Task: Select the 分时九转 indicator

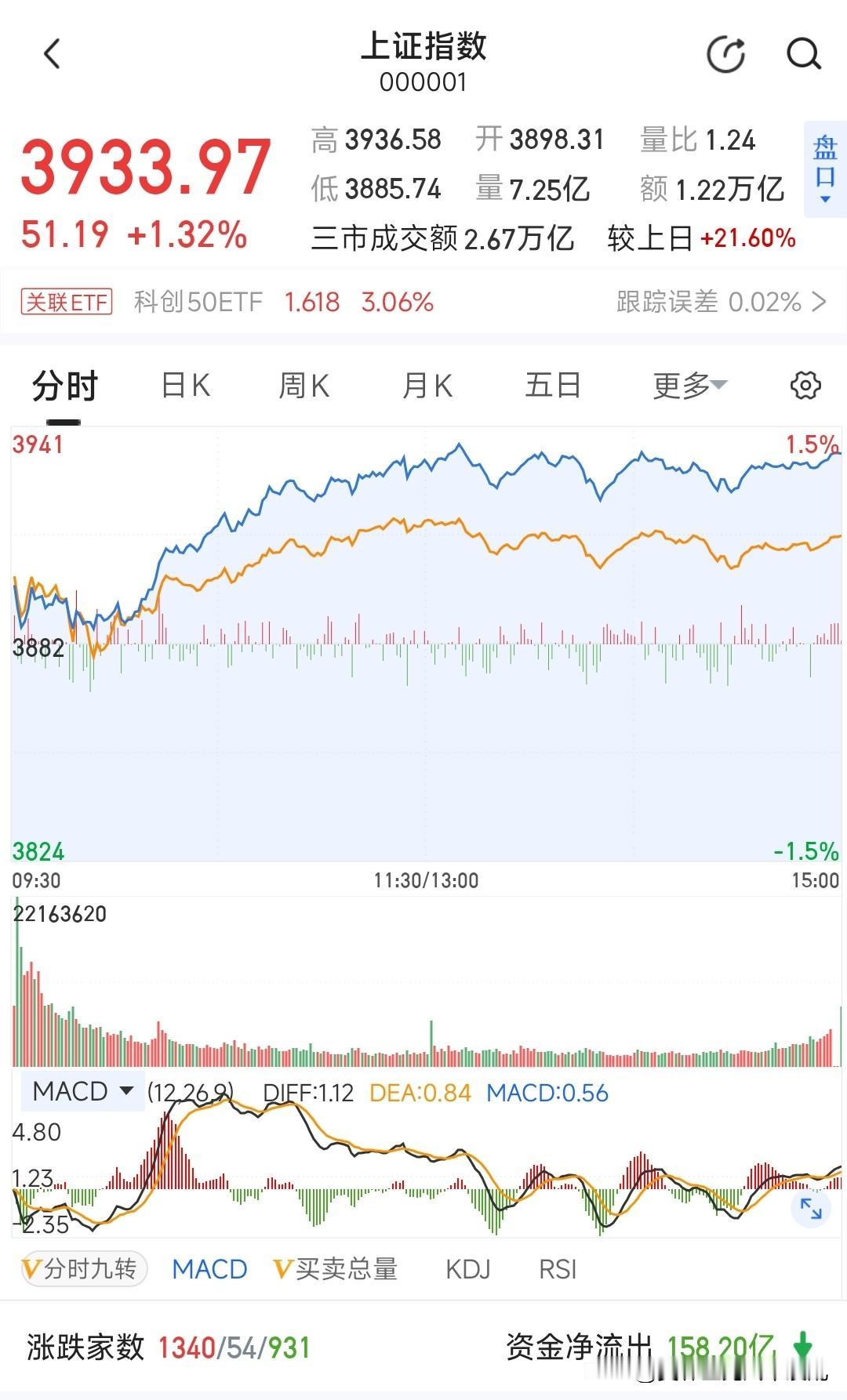Action: [x=81, y=1269]
